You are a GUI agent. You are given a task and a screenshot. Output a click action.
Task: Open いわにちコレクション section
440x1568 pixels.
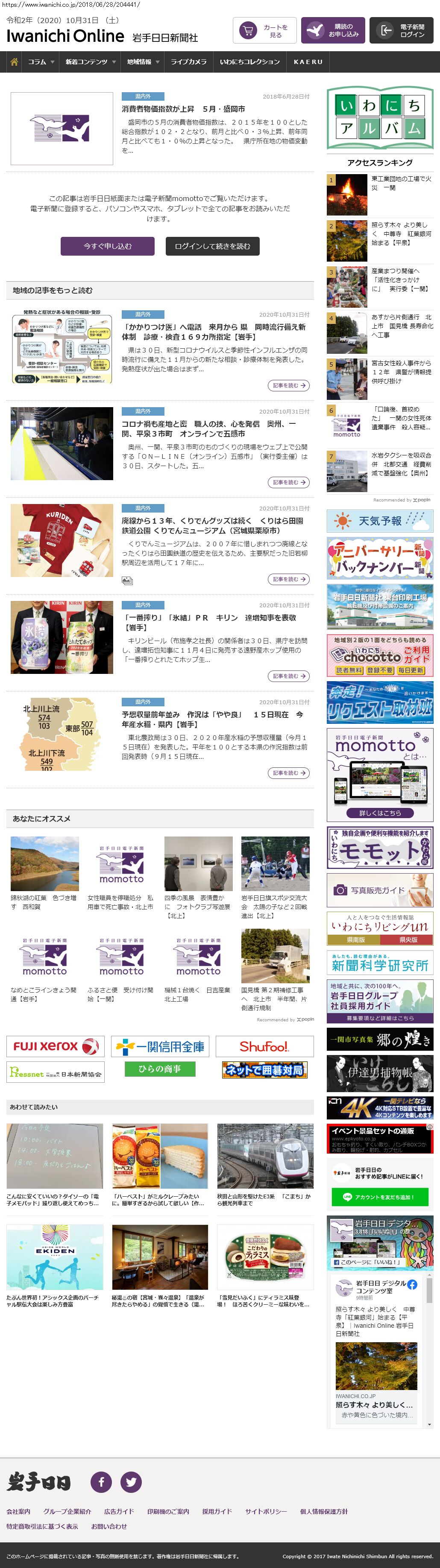click(249, 62)
